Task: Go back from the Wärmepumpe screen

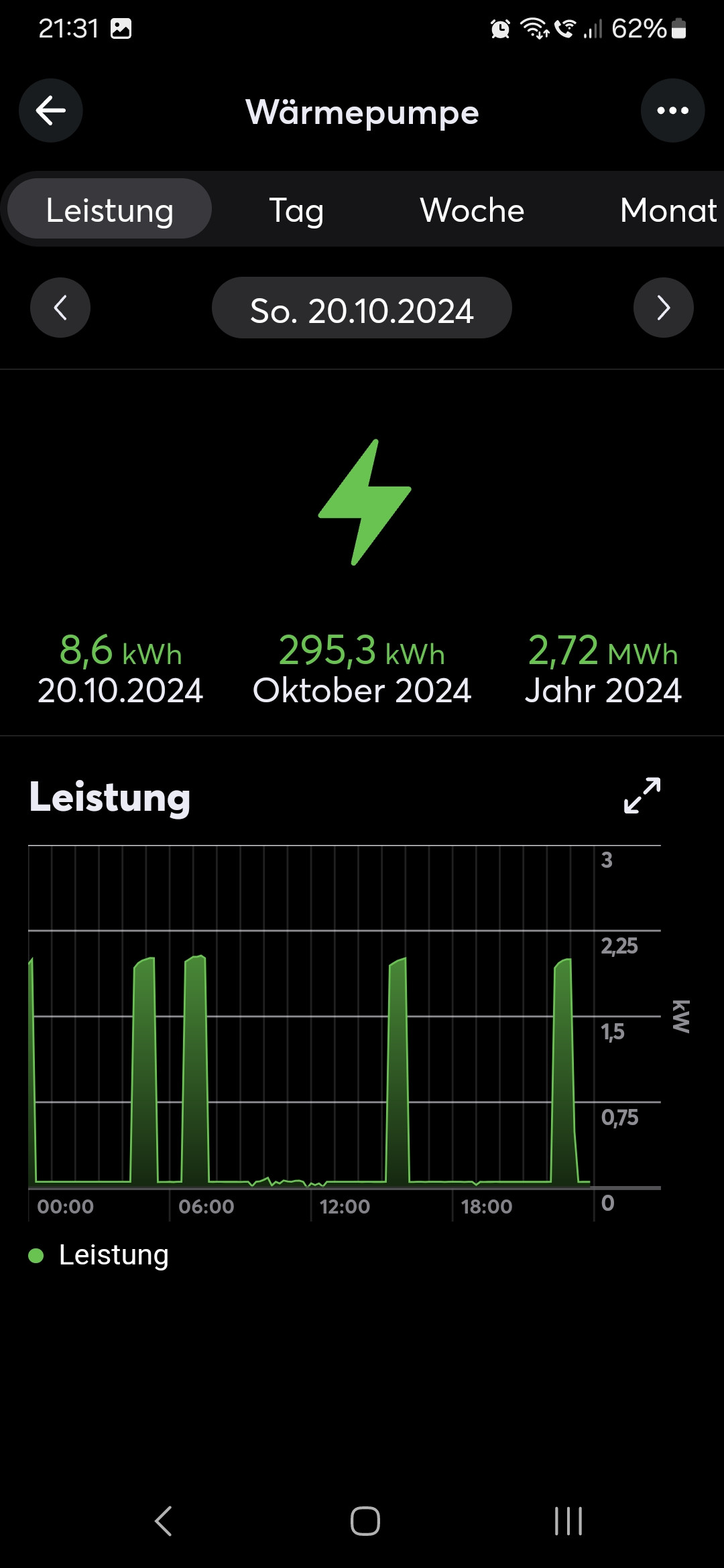Action: (51, 111)
